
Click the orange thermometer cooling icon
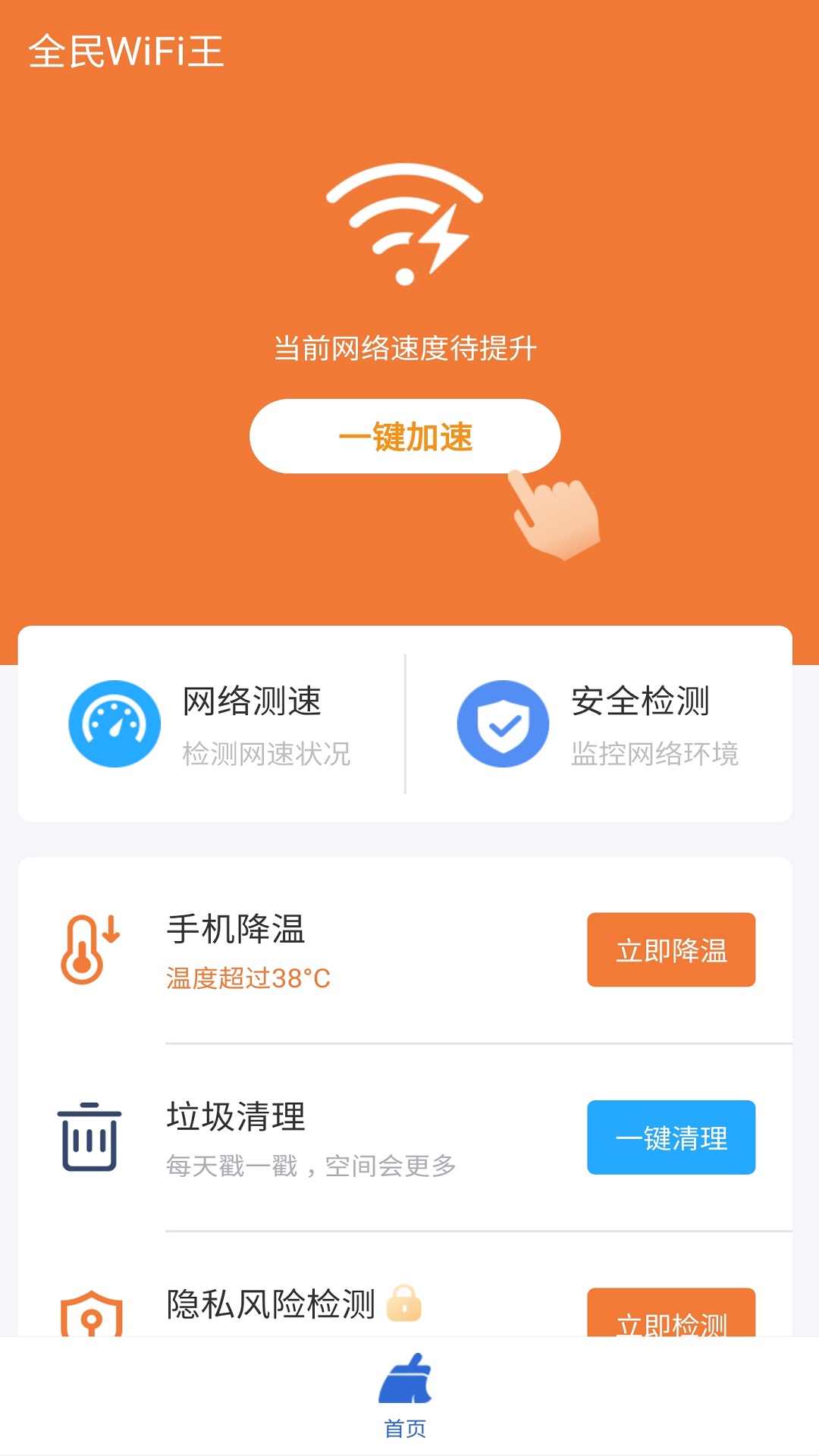[89, 949]
